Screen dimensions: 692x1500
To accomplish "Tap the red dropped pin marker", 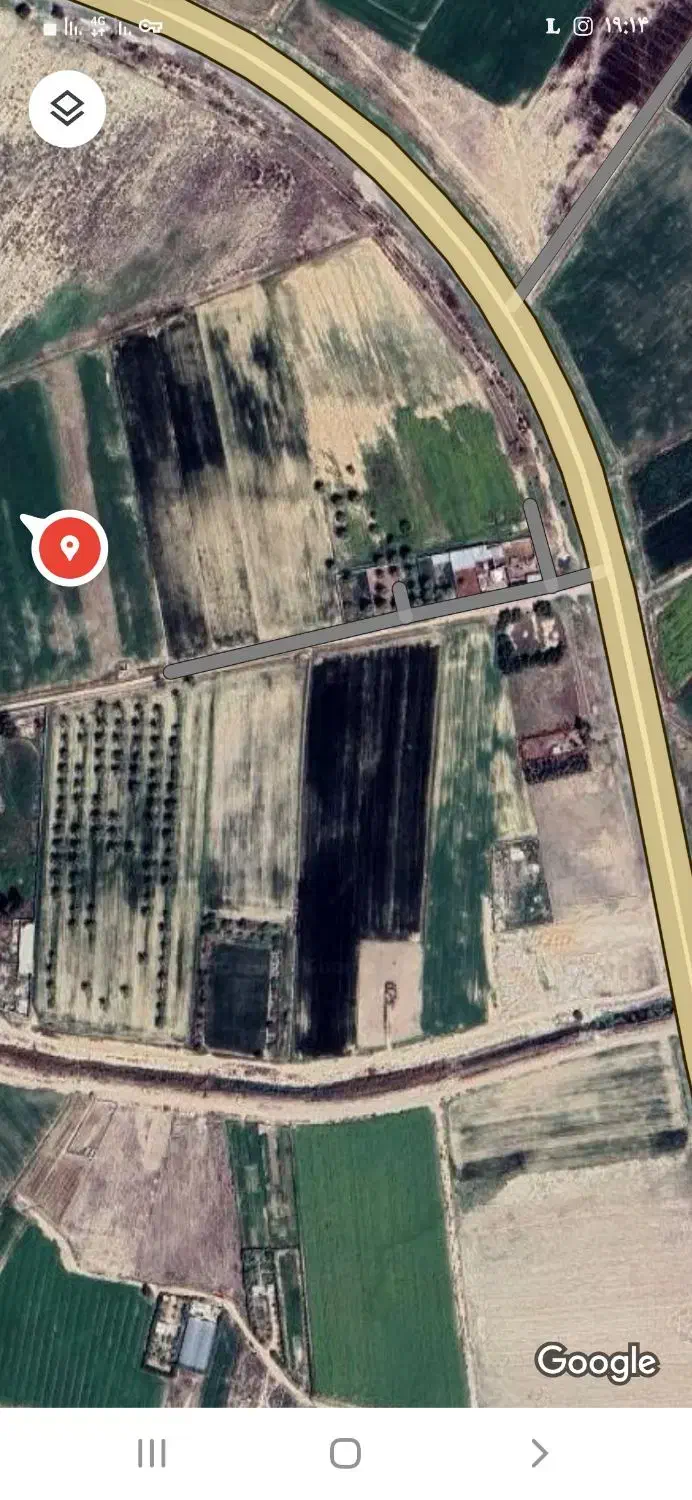I will (x=69, y=547).
